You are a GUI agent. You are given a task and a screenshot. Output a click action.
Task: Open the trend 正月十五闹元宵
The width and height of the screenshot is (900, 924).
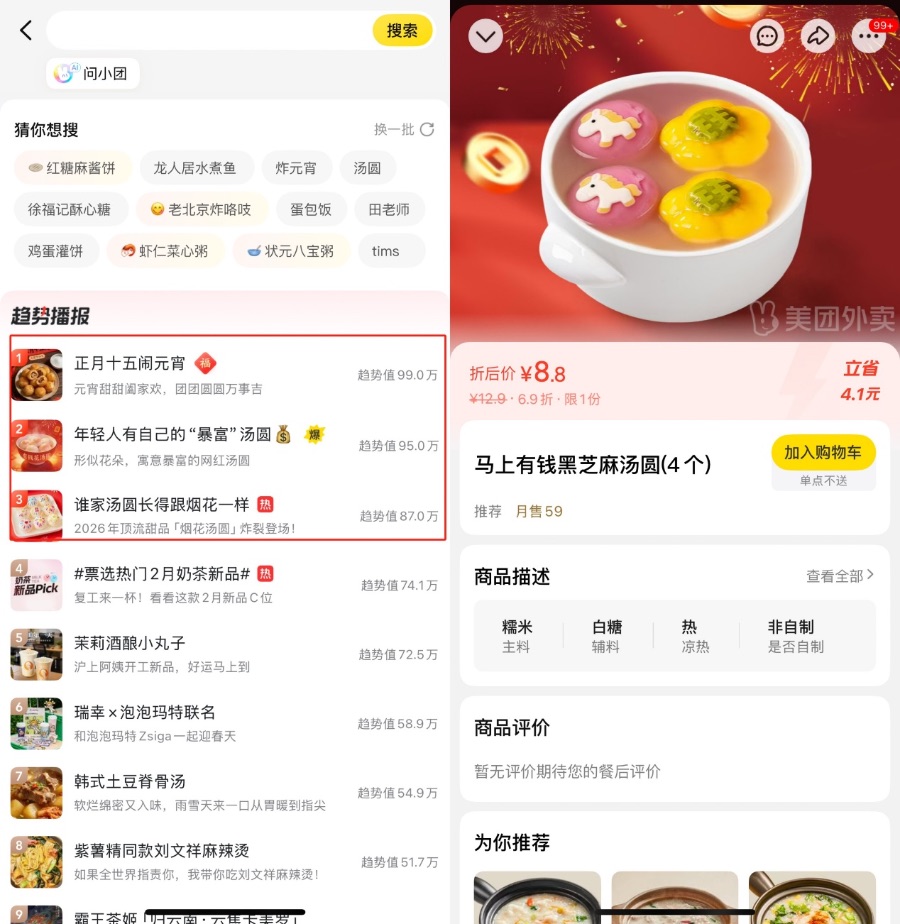[130, 364]
